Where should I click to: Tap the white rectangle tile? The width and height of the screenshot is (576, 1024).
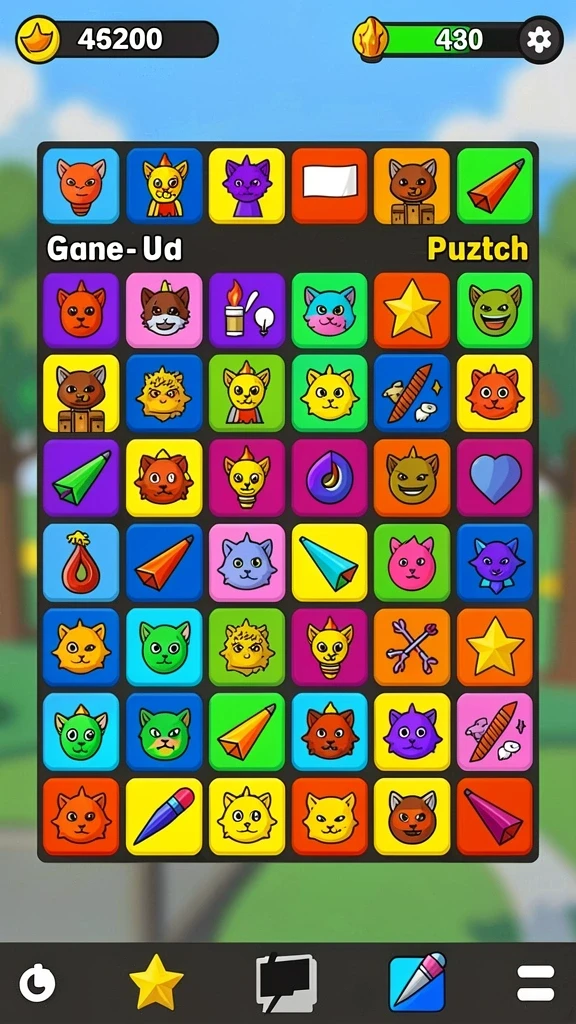pos(330,185)
